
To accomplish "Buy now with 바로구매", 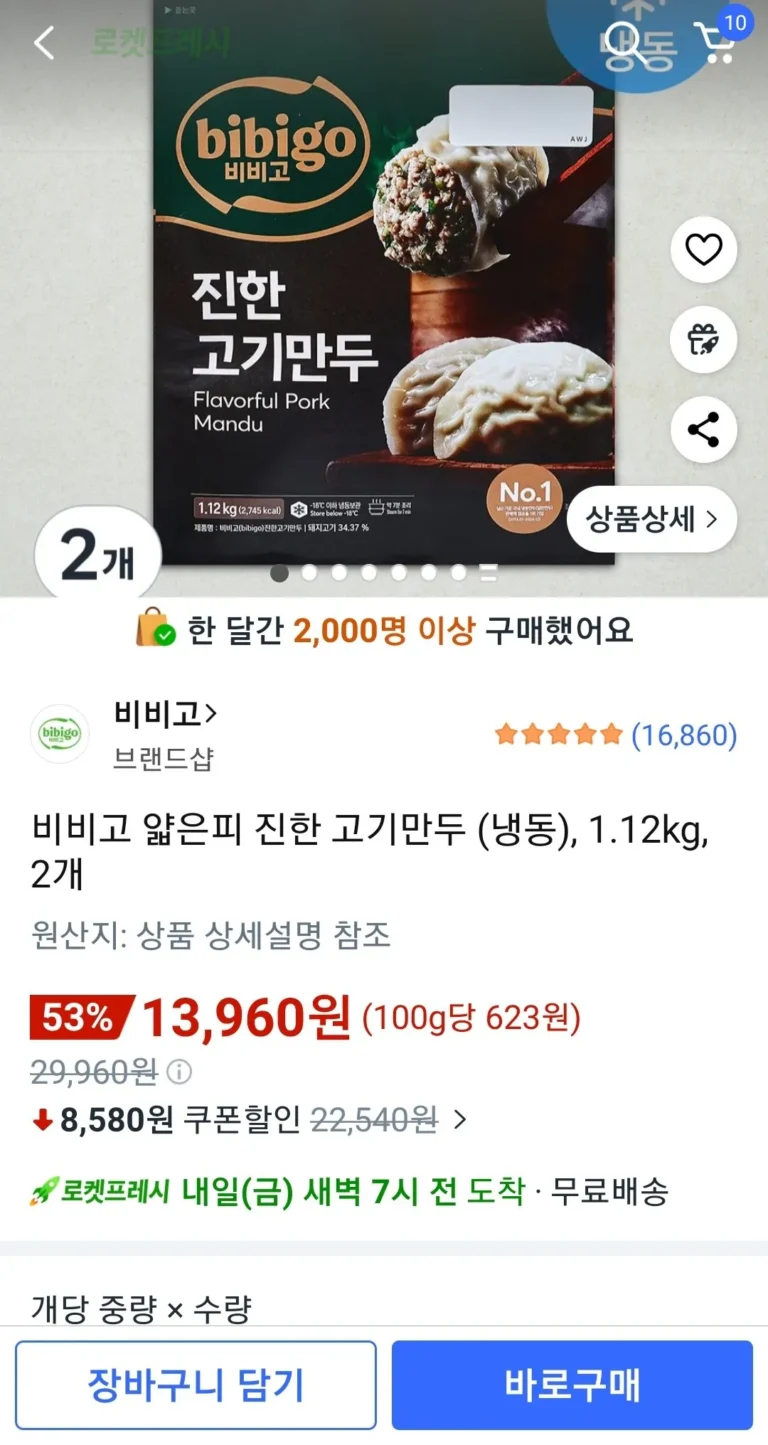I will tap(571, 1385).
